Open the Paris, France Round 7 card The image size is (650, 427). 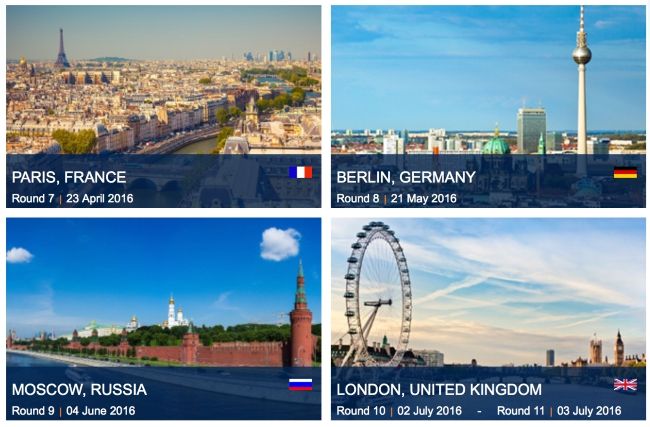[x=163, y=106]
